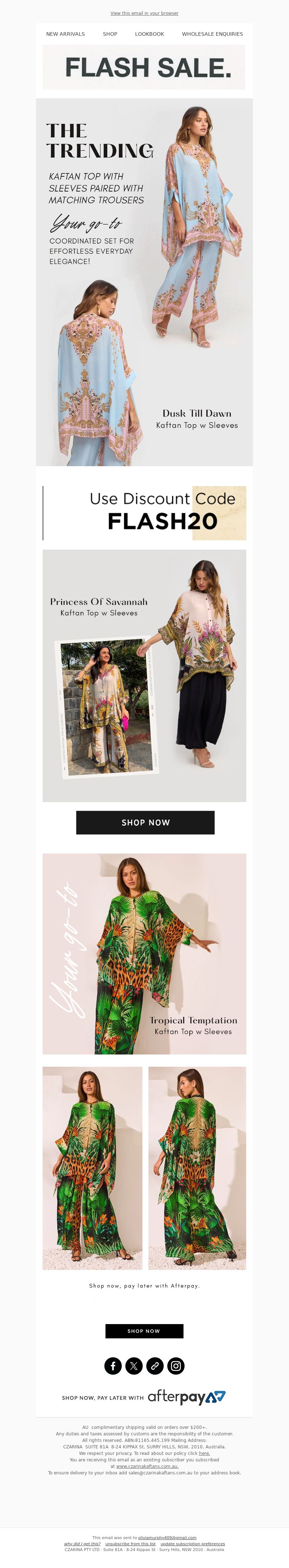The width and height of the screenshot is (289, 1568).
Task: Open 'View this email in your browser' link
Action: click(x=144, y=13)
